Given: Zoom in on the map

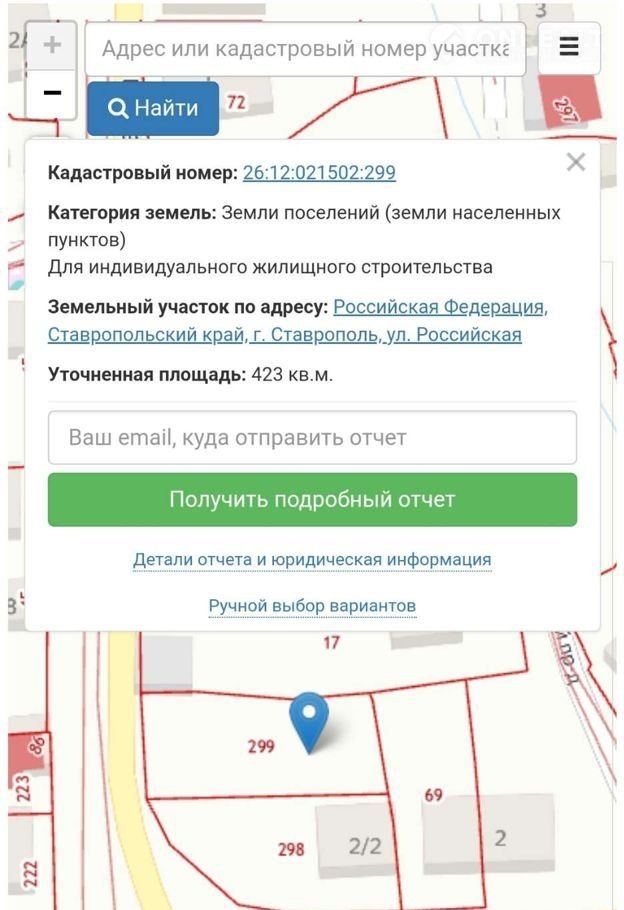Looking at the screenshot, I should pos(52,46).
